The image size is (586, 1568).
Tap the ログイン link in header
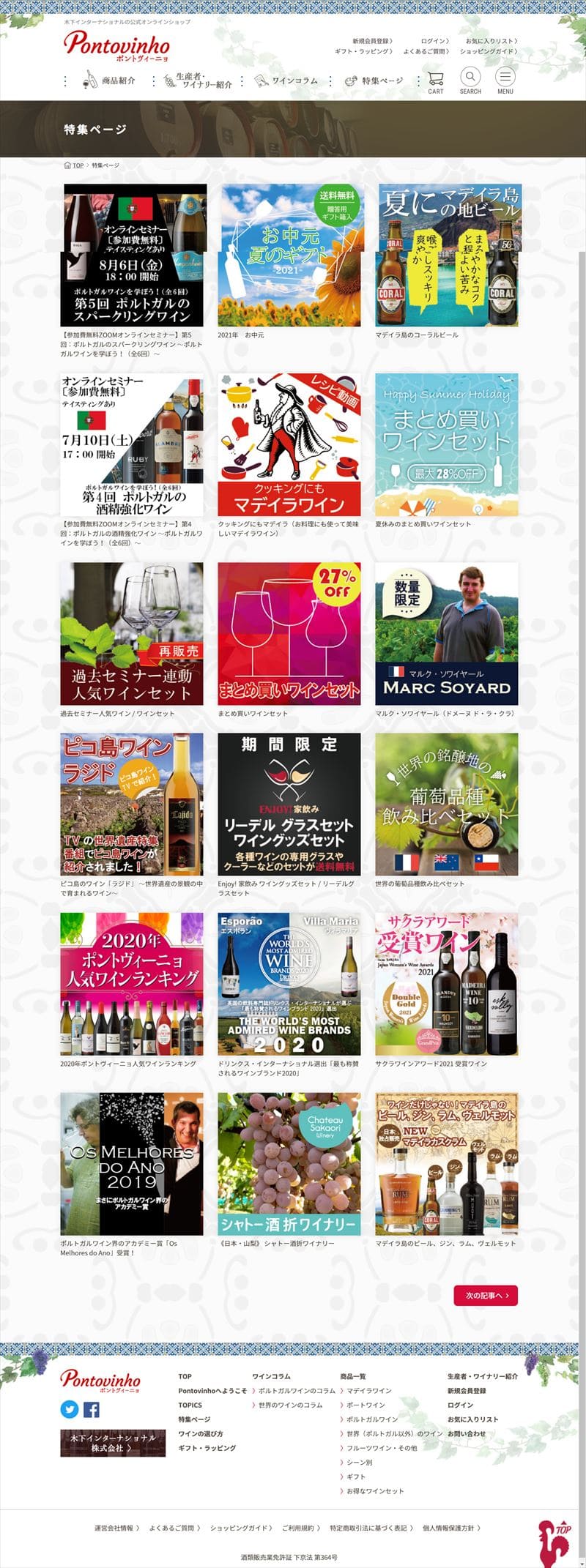435,41
